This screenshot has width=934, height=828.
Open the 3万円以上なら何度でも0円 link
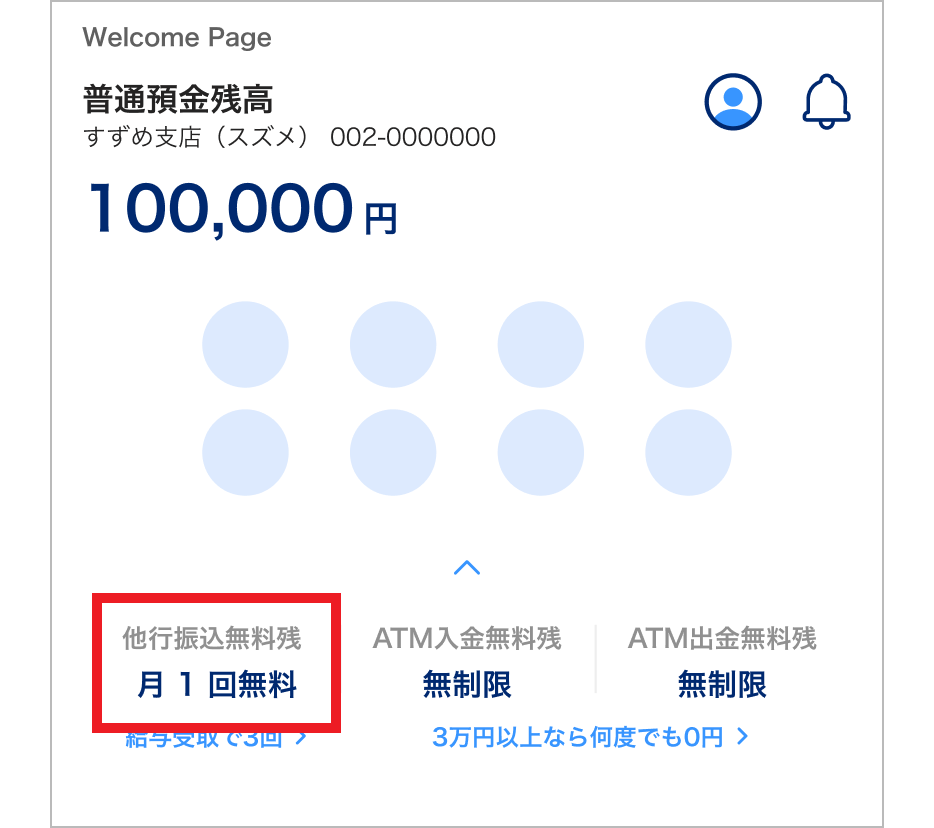click(590, 738)
